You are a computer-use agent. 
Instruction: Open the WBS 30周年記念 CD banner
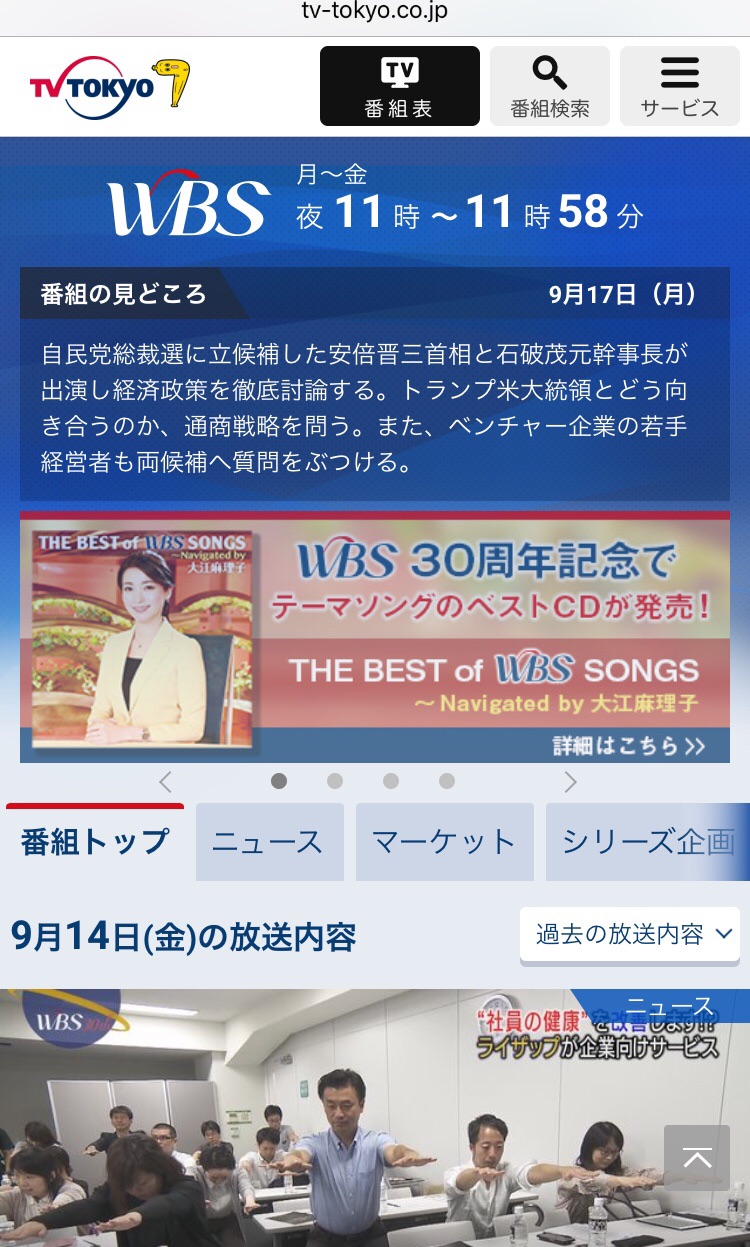point(375,638)
